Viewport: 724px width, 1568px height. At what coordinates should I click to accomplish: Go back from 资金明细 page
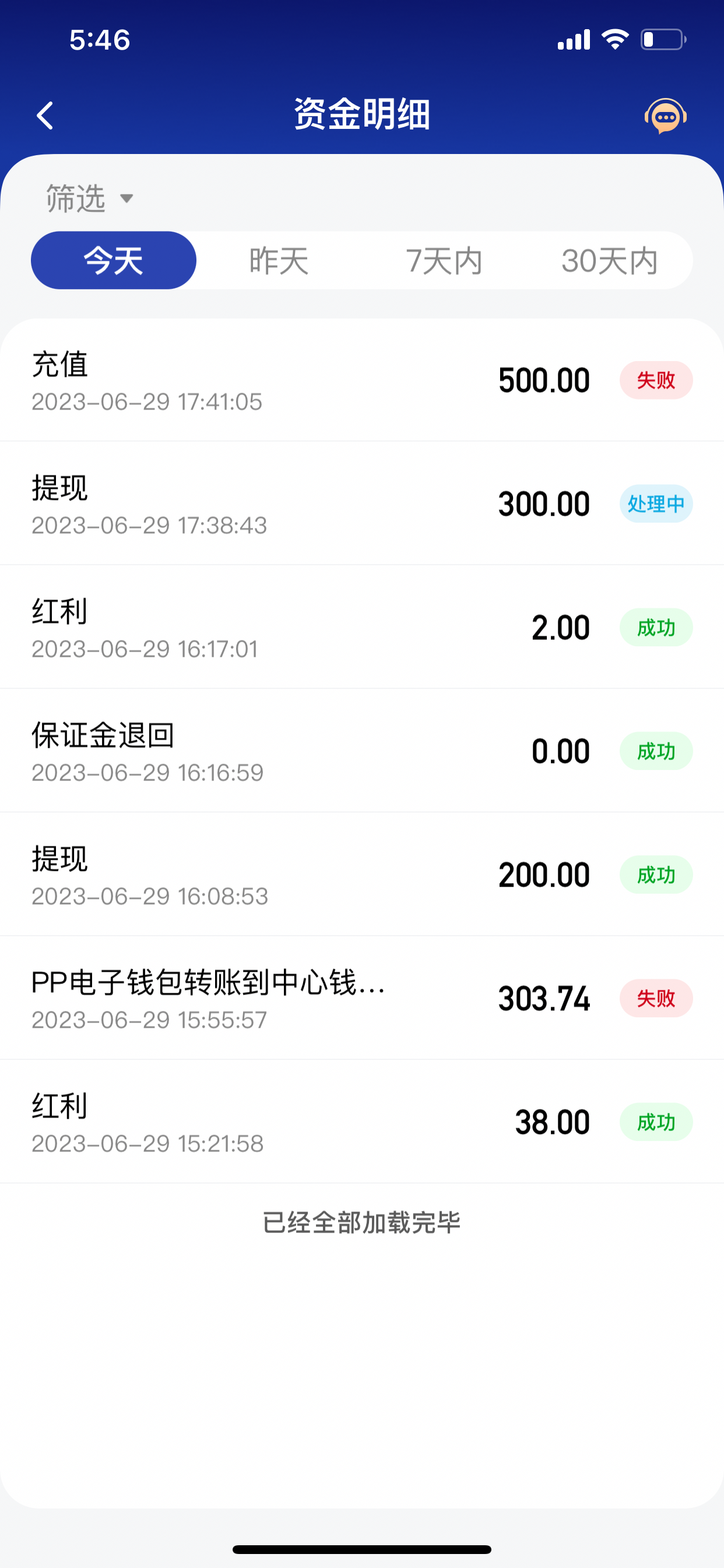coord(45,115)
